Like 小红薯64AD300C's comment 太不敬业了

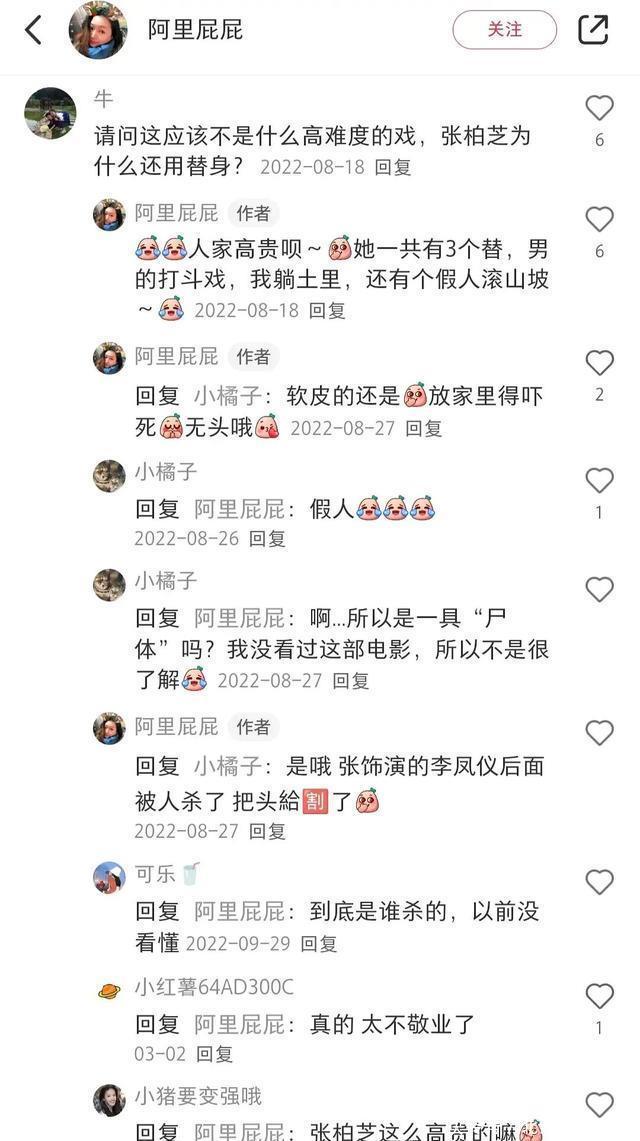[599, 996]
